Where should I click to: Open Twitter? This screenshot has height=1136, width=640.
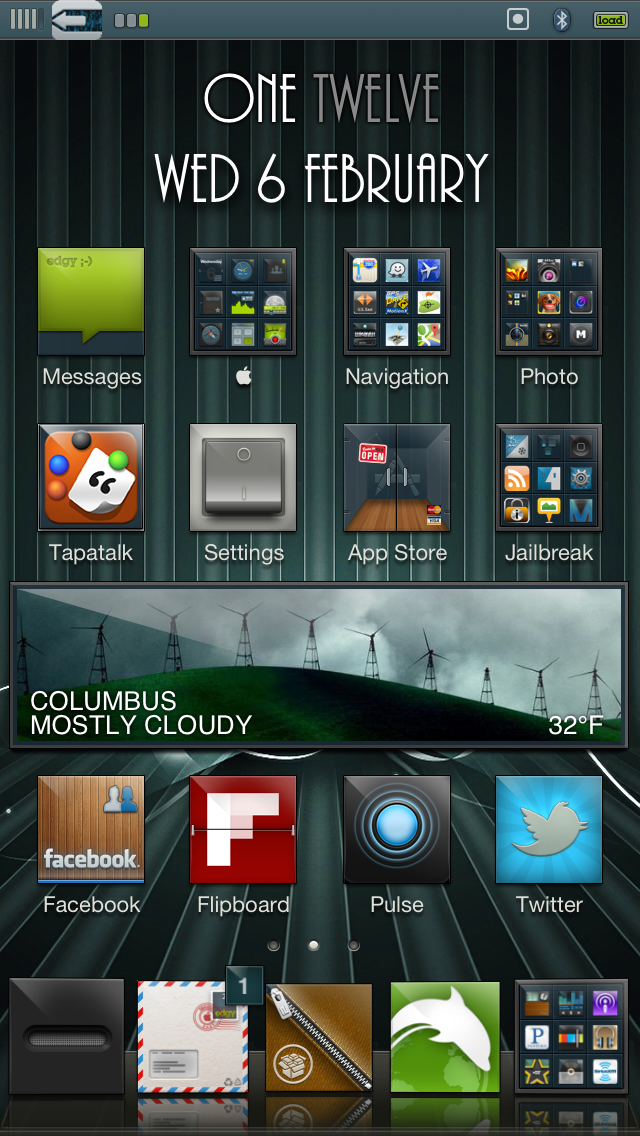point(549,830)
